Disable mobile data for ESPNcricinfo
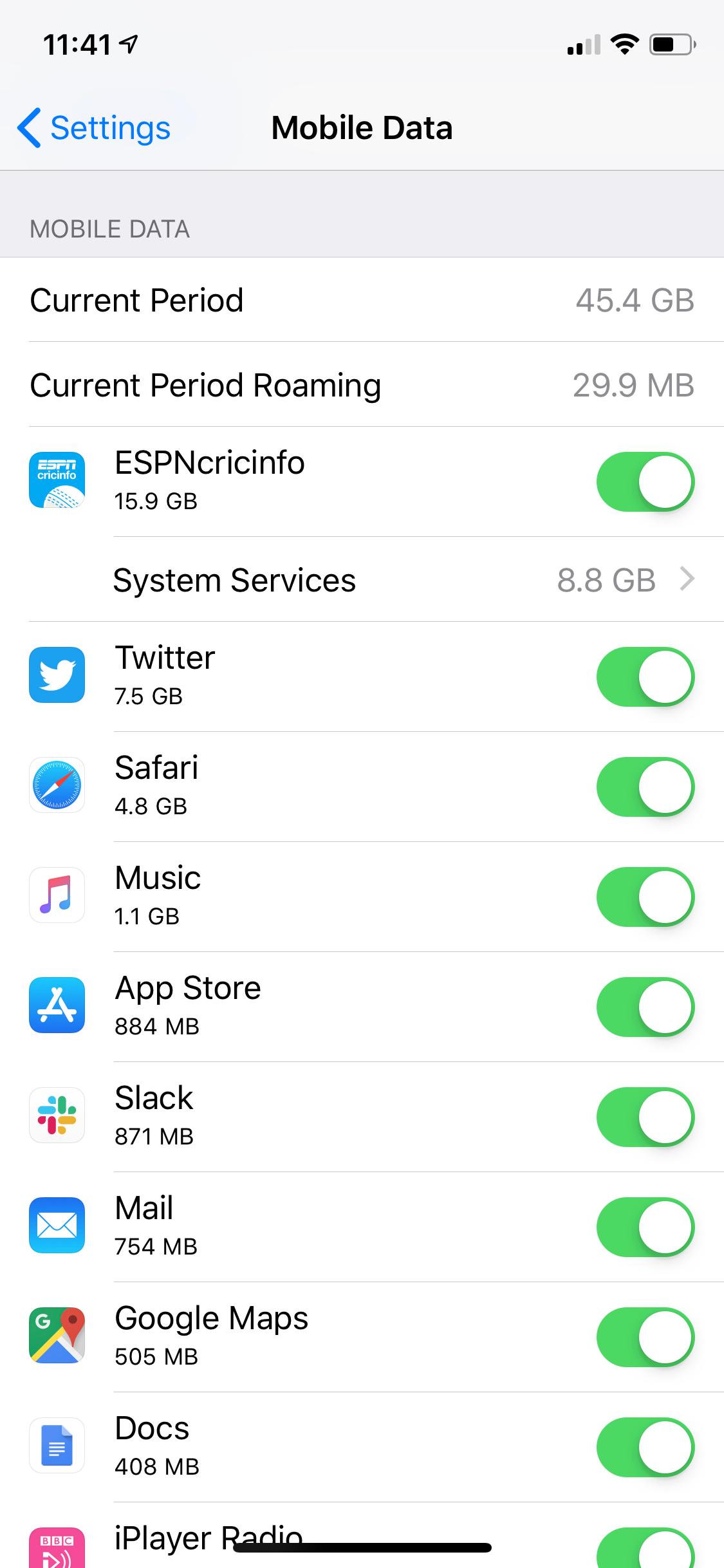The width and height of the screenshot is (724, 1568). tap(645, 482)
